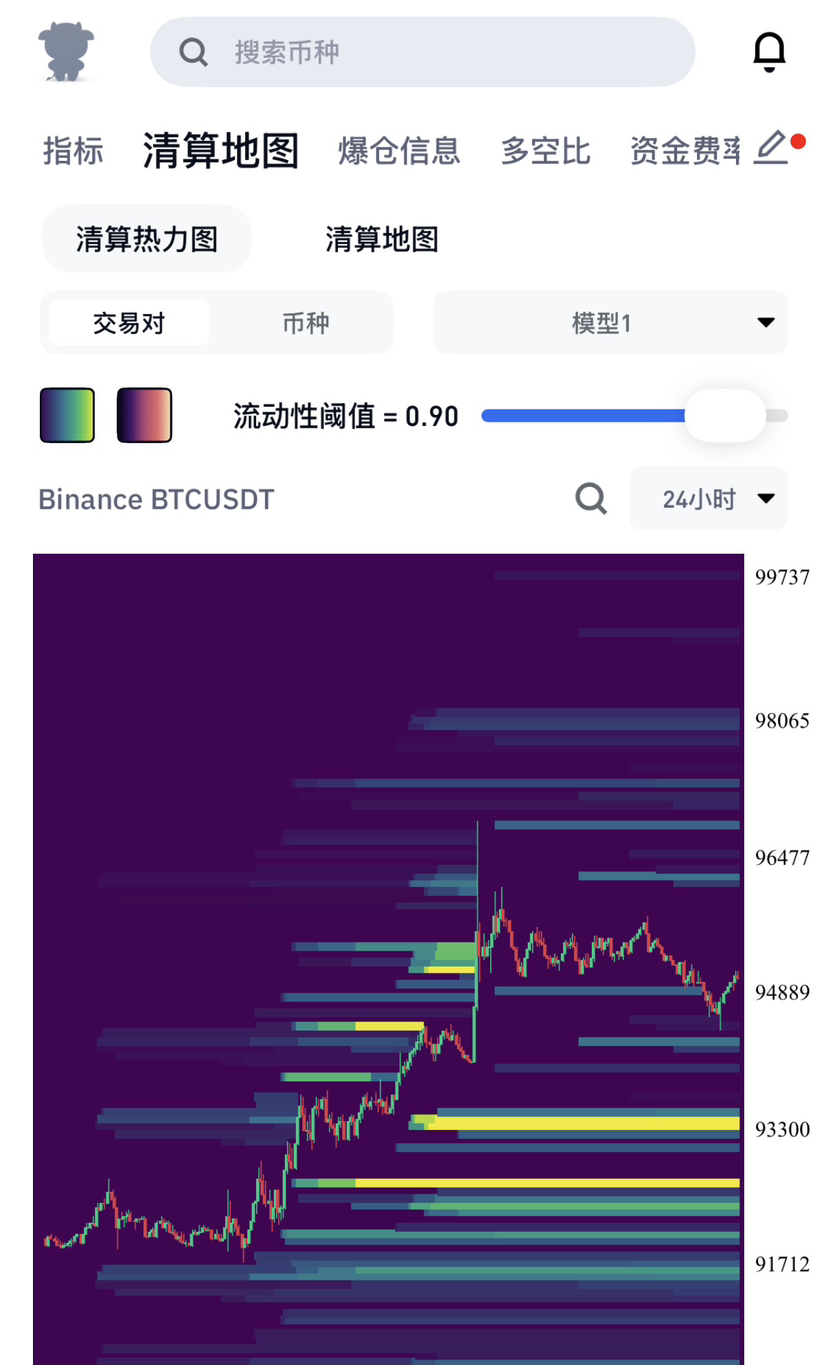Select the 清算热力图 sub-tab
Screen dimensions: 828x1365
[147, 239]
